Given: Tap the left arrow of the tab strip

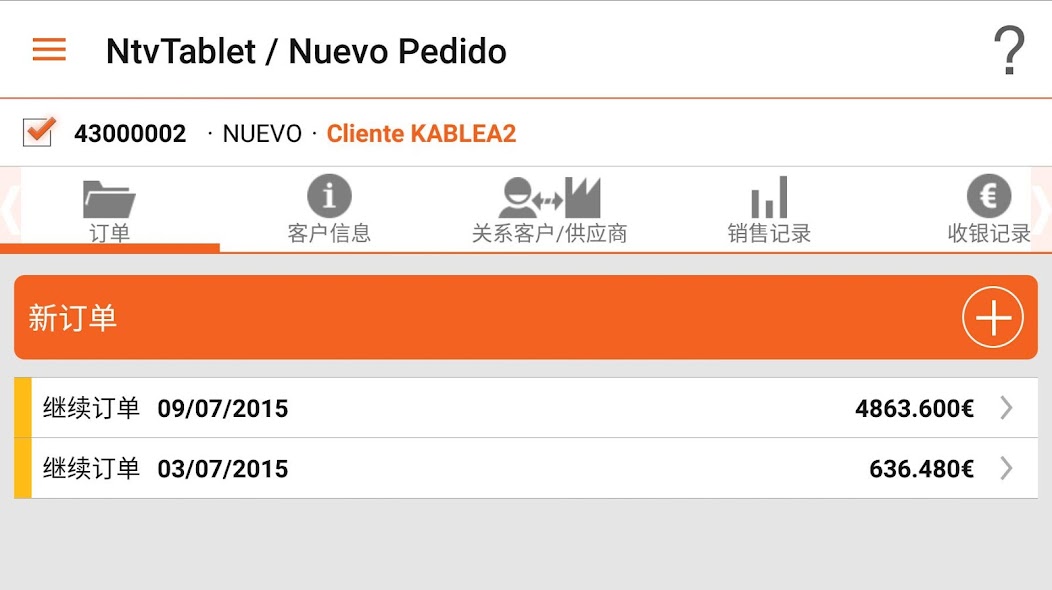Looking at the screenshot, I should pos(9,210).
